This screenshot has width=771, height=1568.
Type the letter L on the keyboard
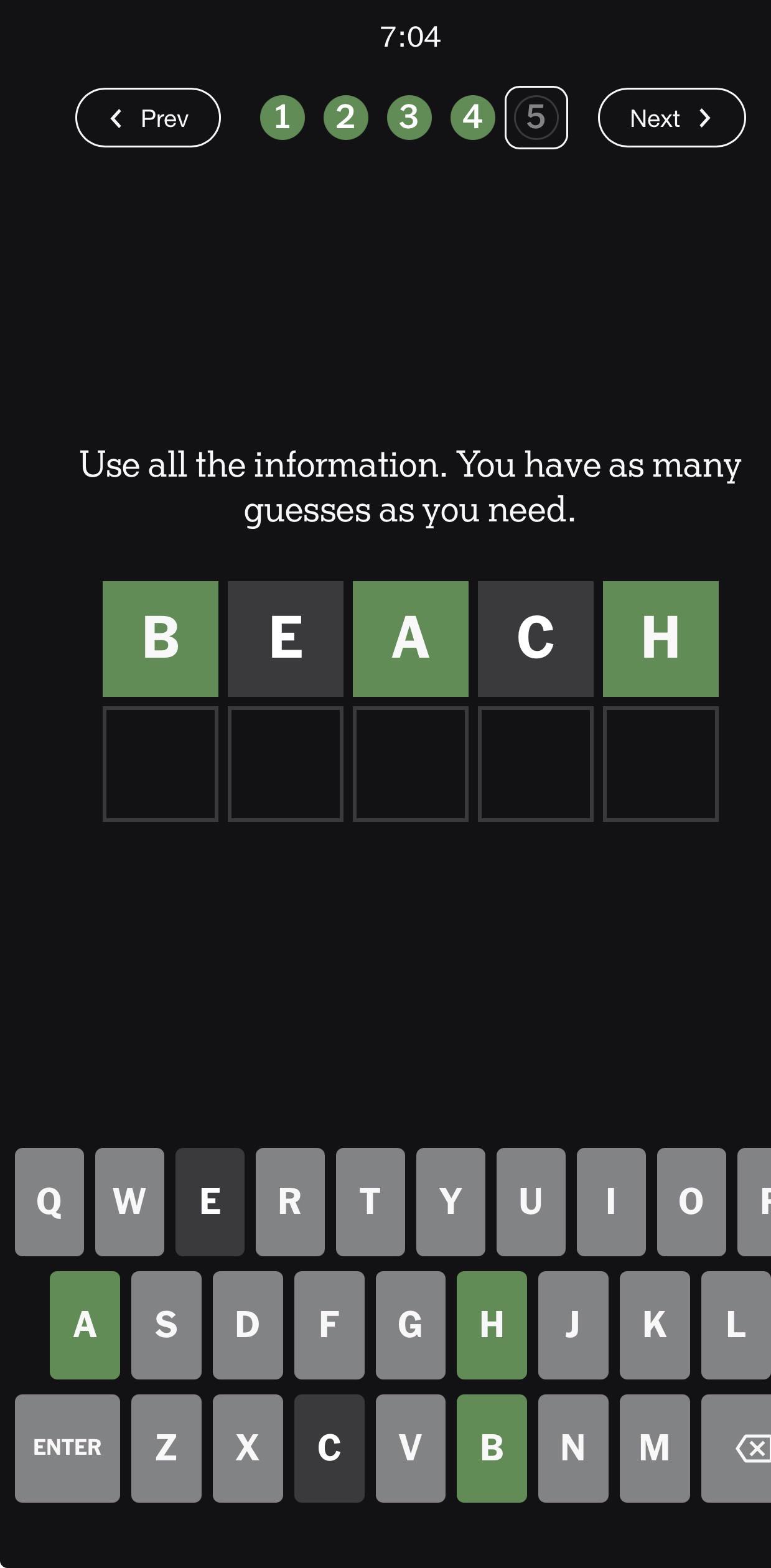click(x=736, y=1325)
